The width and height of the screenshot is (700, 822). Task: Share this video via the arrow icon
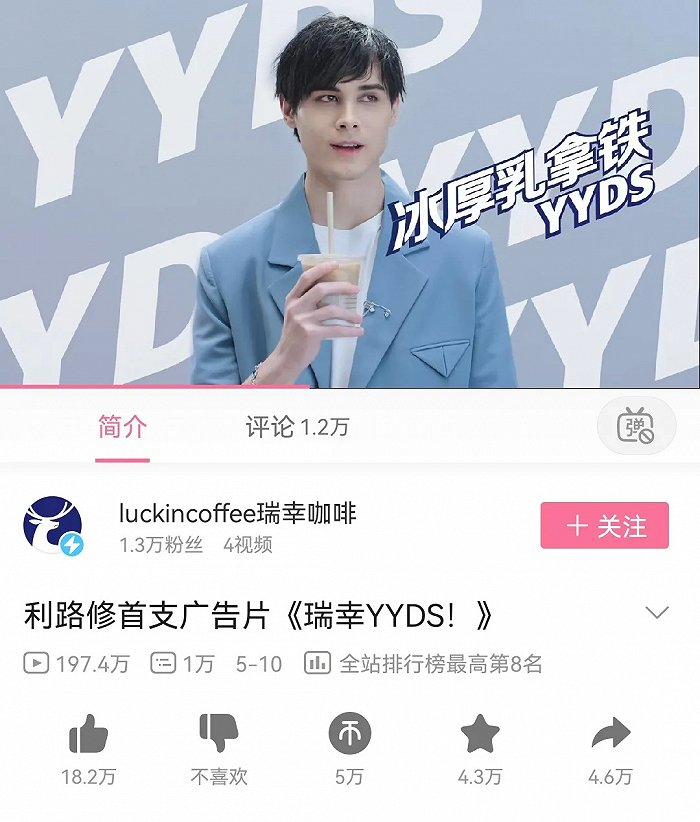(610, 736)
